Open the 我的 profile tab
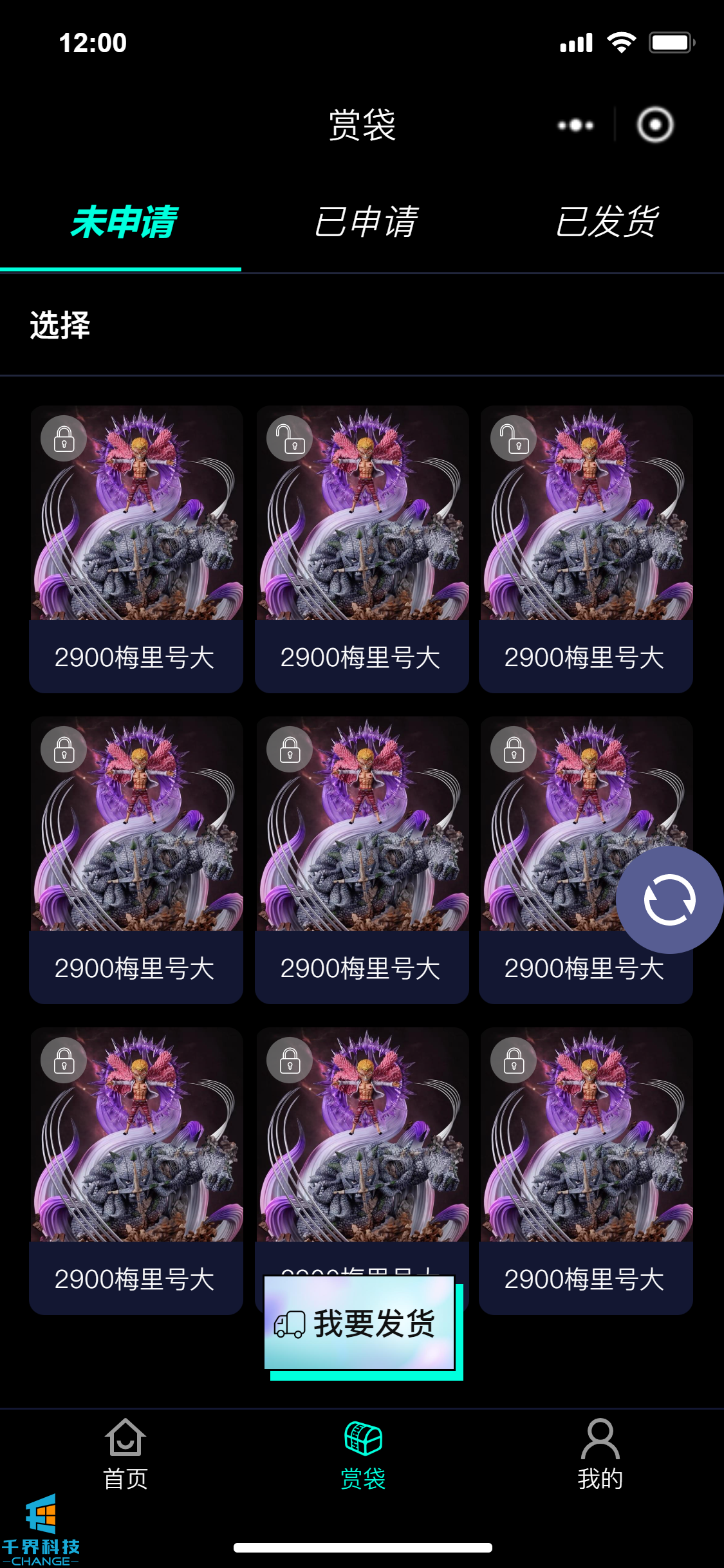 [x=600, y=1455]
